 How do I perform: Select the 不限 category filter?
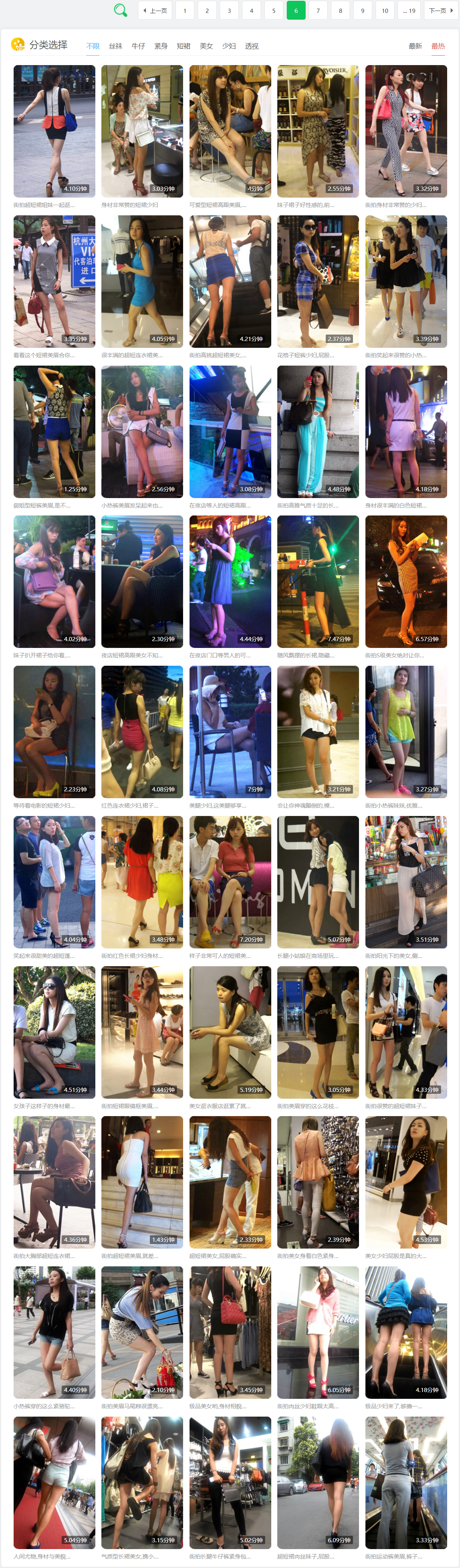(x=92, y=46)
